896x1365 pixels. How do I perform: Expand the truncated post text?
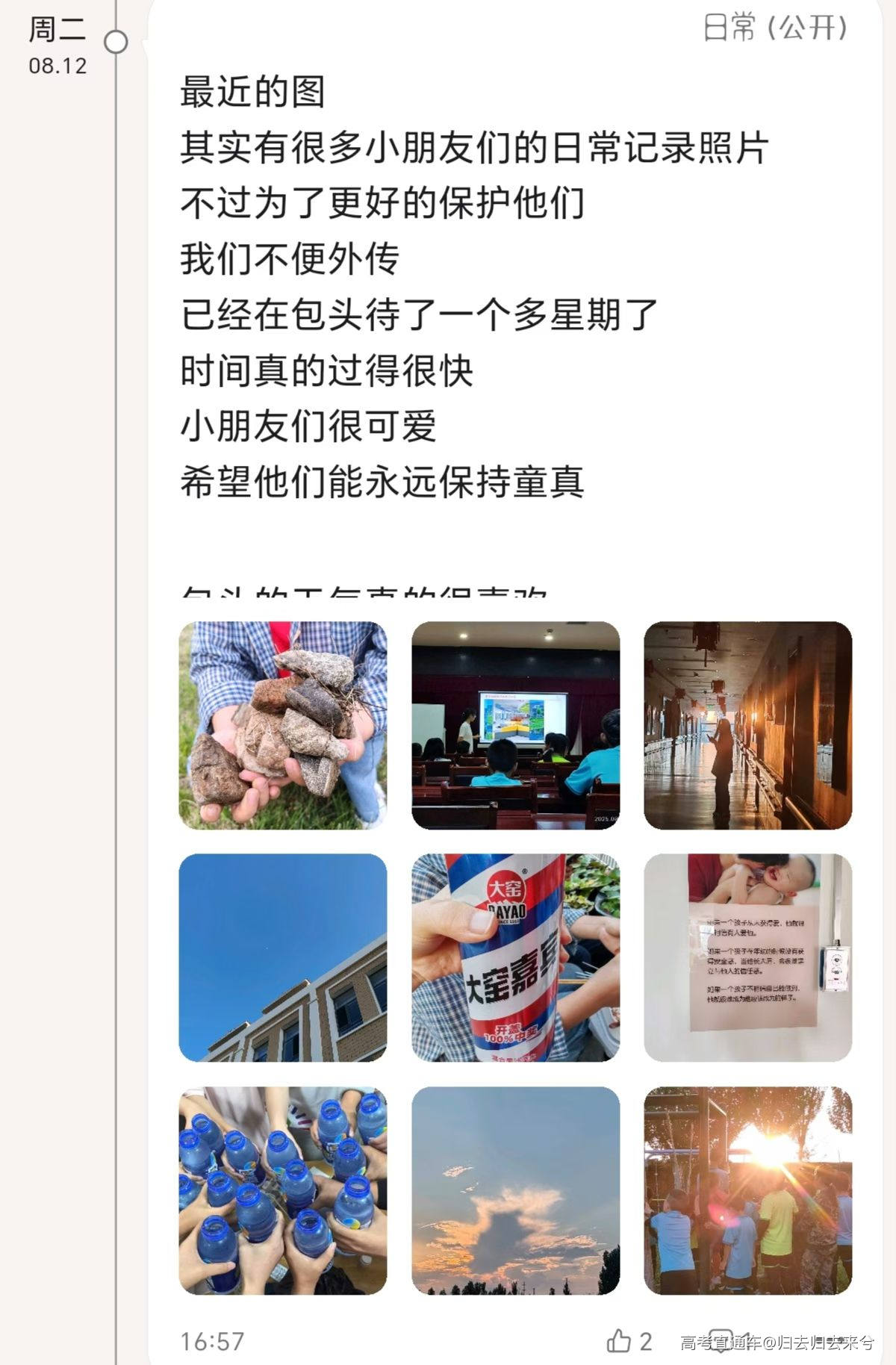click(364, 590)
